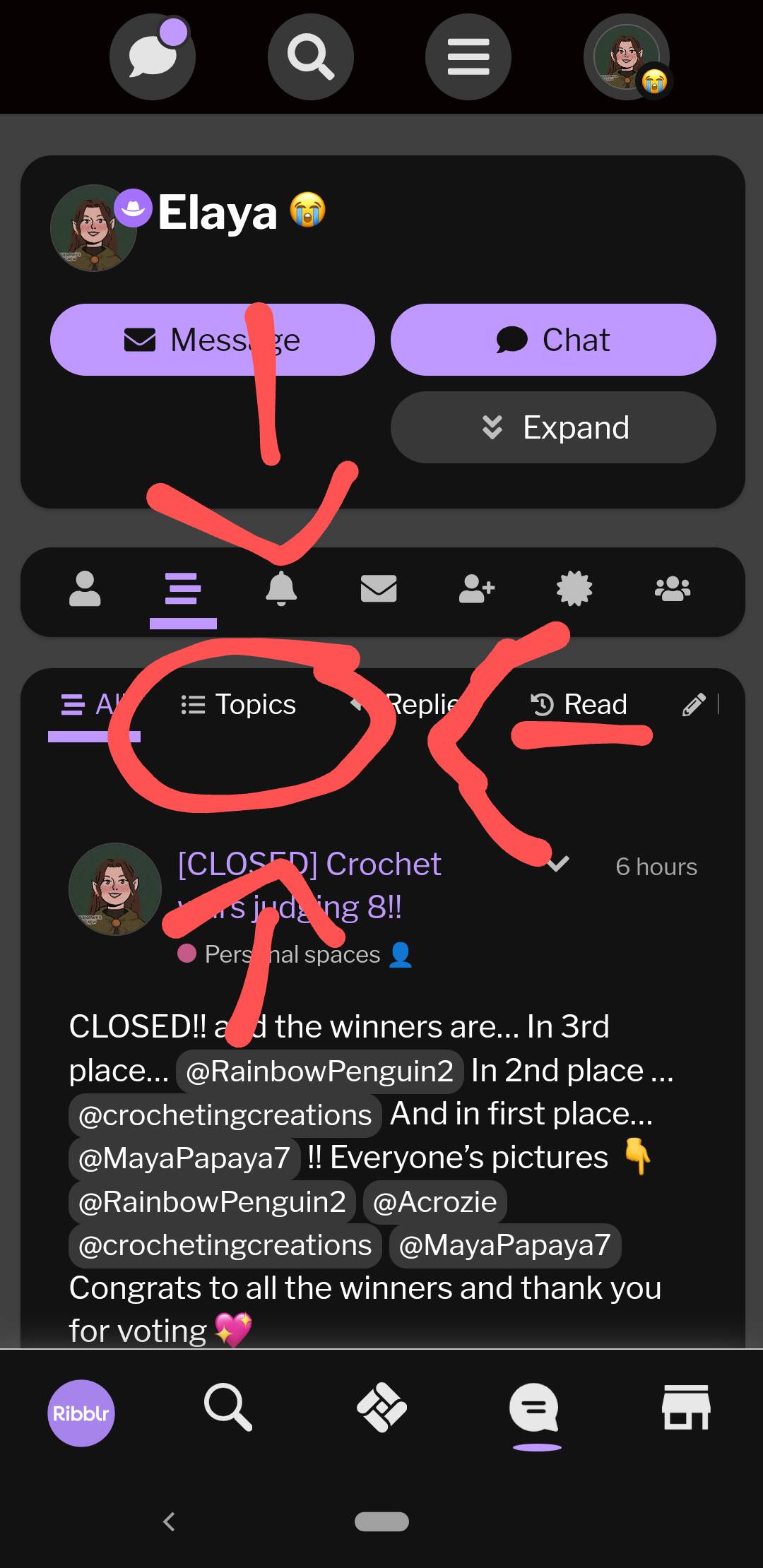The height and width of the screenshot is (1568, 763).
Task: Open the hamburger menu
Action: click(468, 57)
